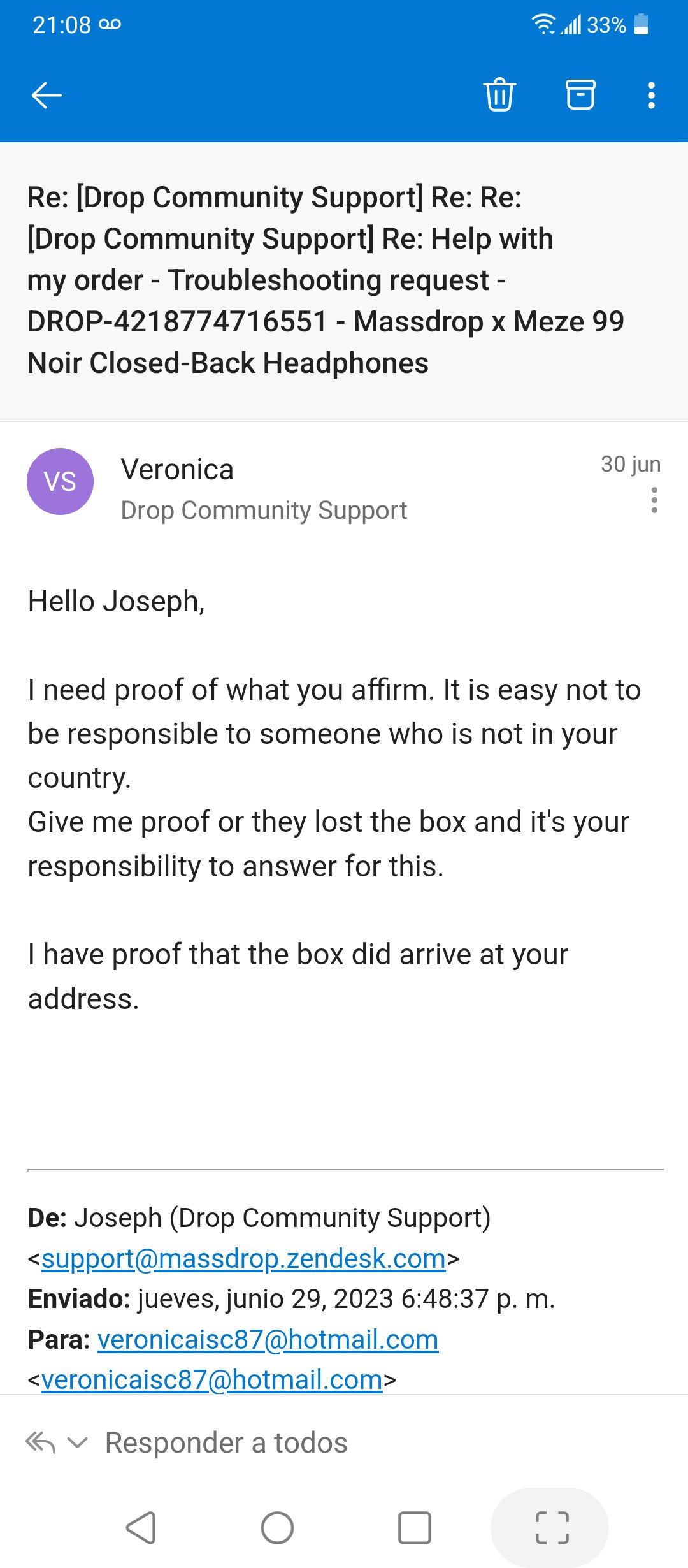Tap the veronicaisc87@hotmail.com link after Para:
This screenshot has width=688, height=1568.
[x=268, y=1339]
